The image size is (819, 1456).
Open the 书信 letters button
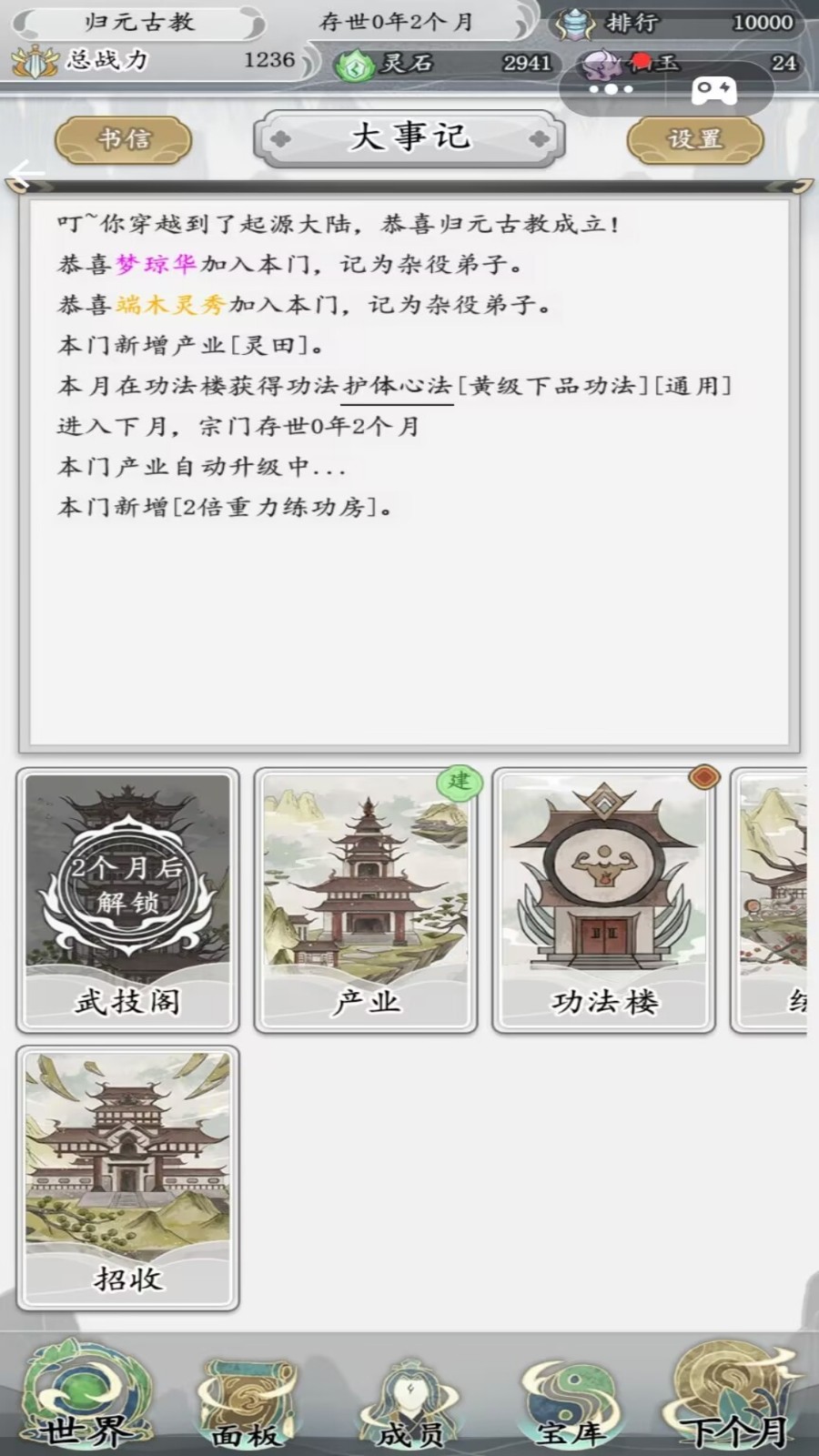[x=124, y=139]
